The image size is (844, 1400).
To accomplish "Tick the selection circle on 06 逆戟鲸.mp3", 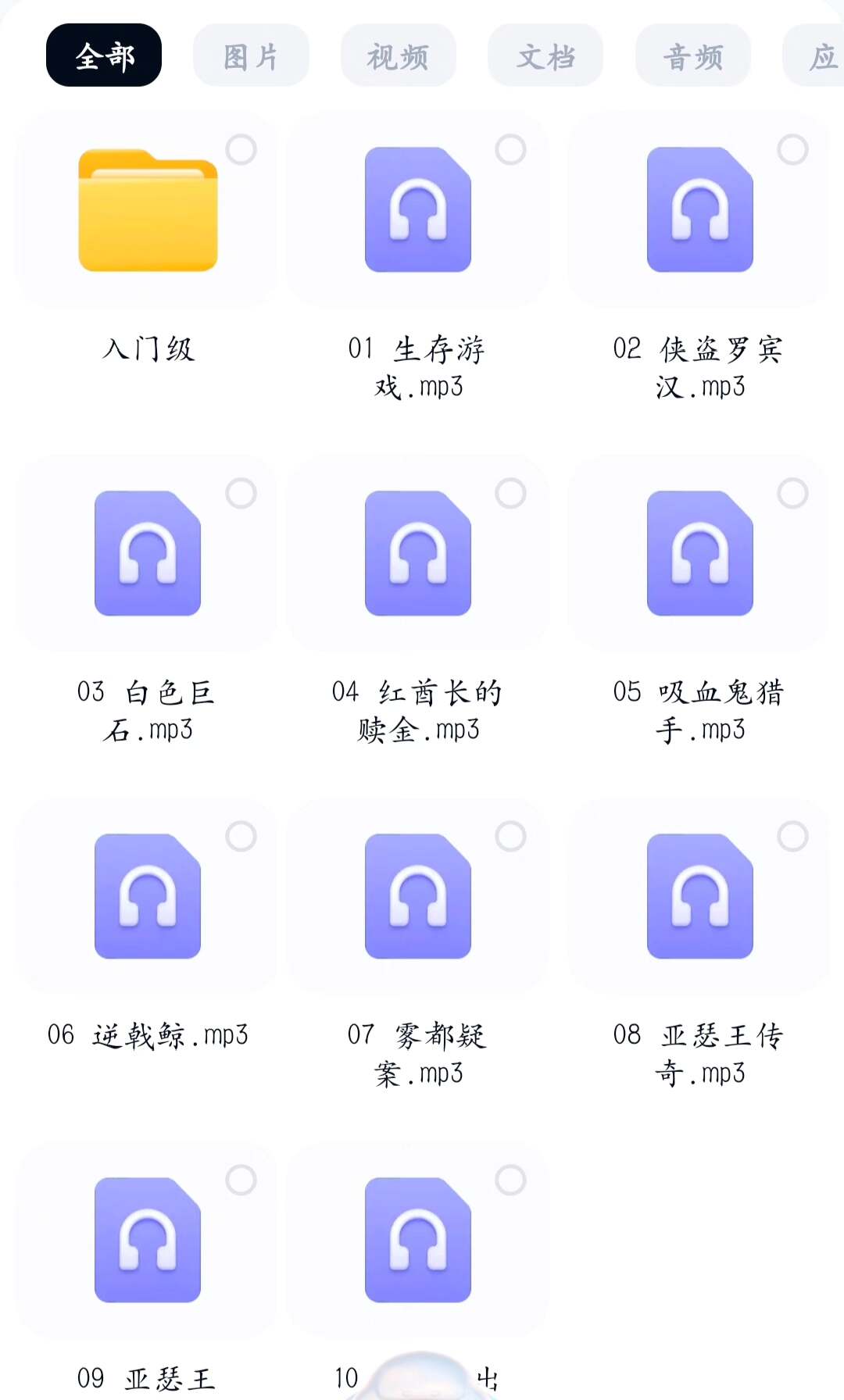I will point(241,837).
